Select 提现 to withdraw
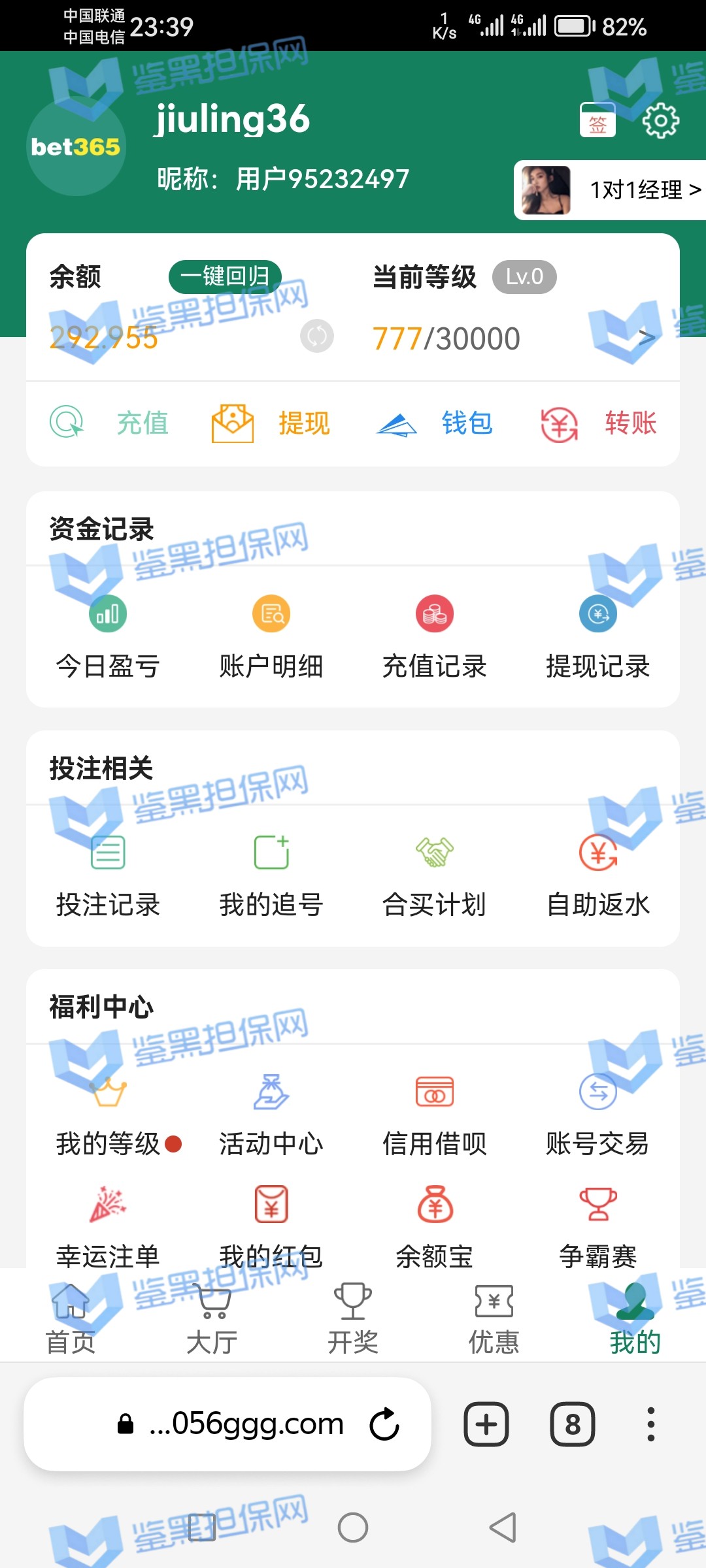The height and width of the screenshot is (1568, 706). [x=271, y=423]
